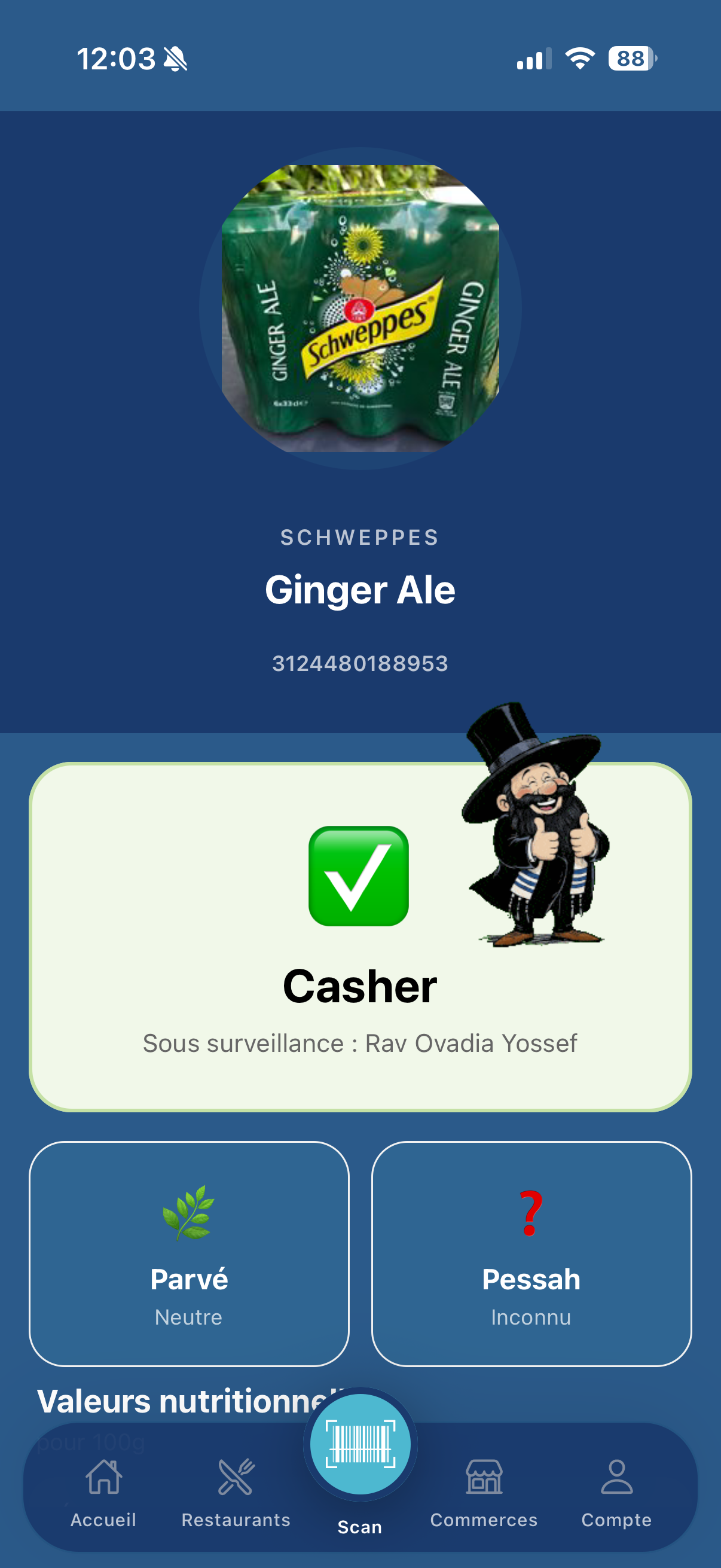Screen dimensions: 721x1568
Task: Switch to the Compte tab
Action: pyautogui.click(x=616, y=1492)
